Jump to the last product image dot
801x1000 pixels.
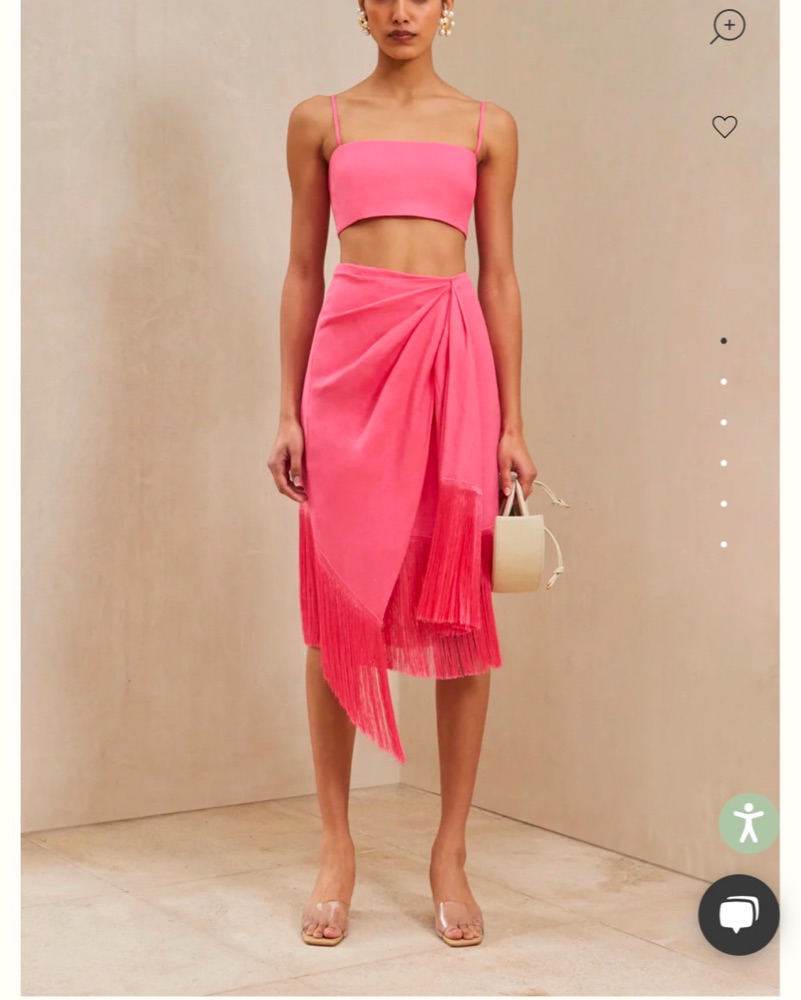(724, 545)
